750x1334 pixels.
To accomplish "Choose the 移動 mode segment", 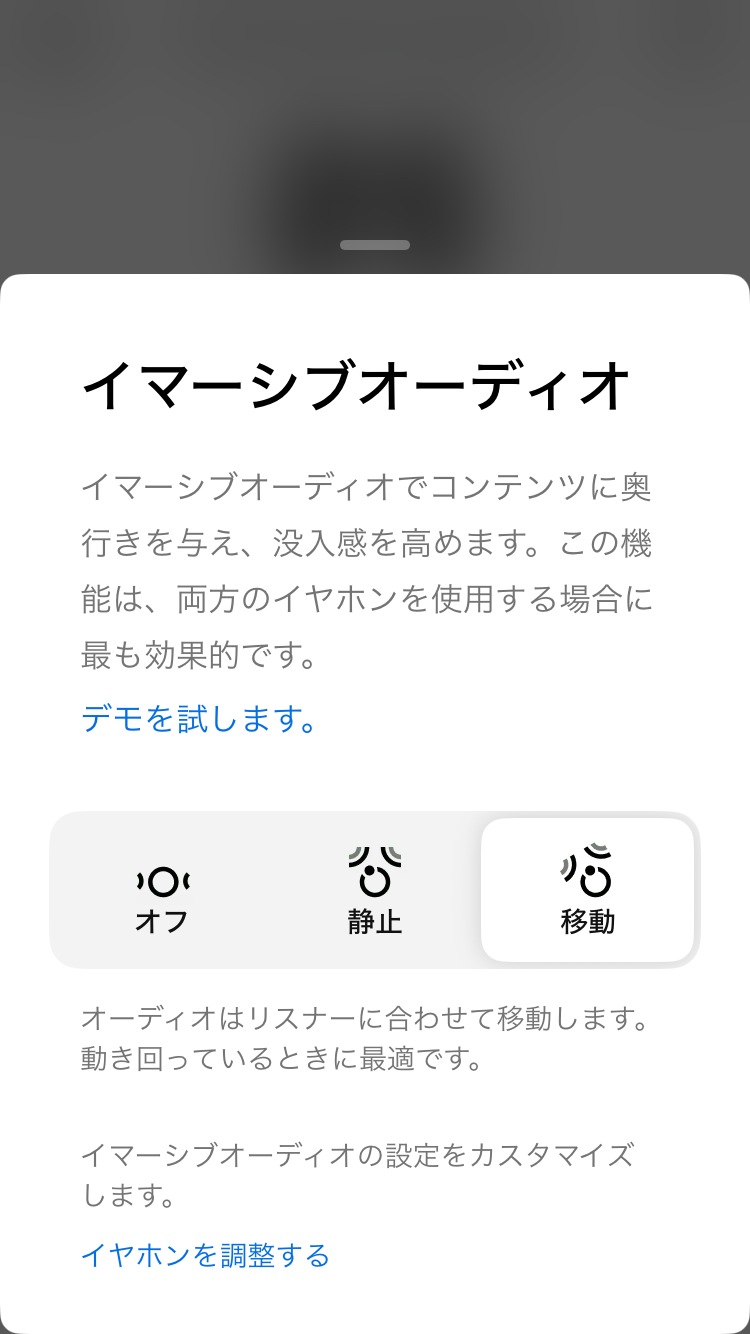I will click(x=588, y=890).
